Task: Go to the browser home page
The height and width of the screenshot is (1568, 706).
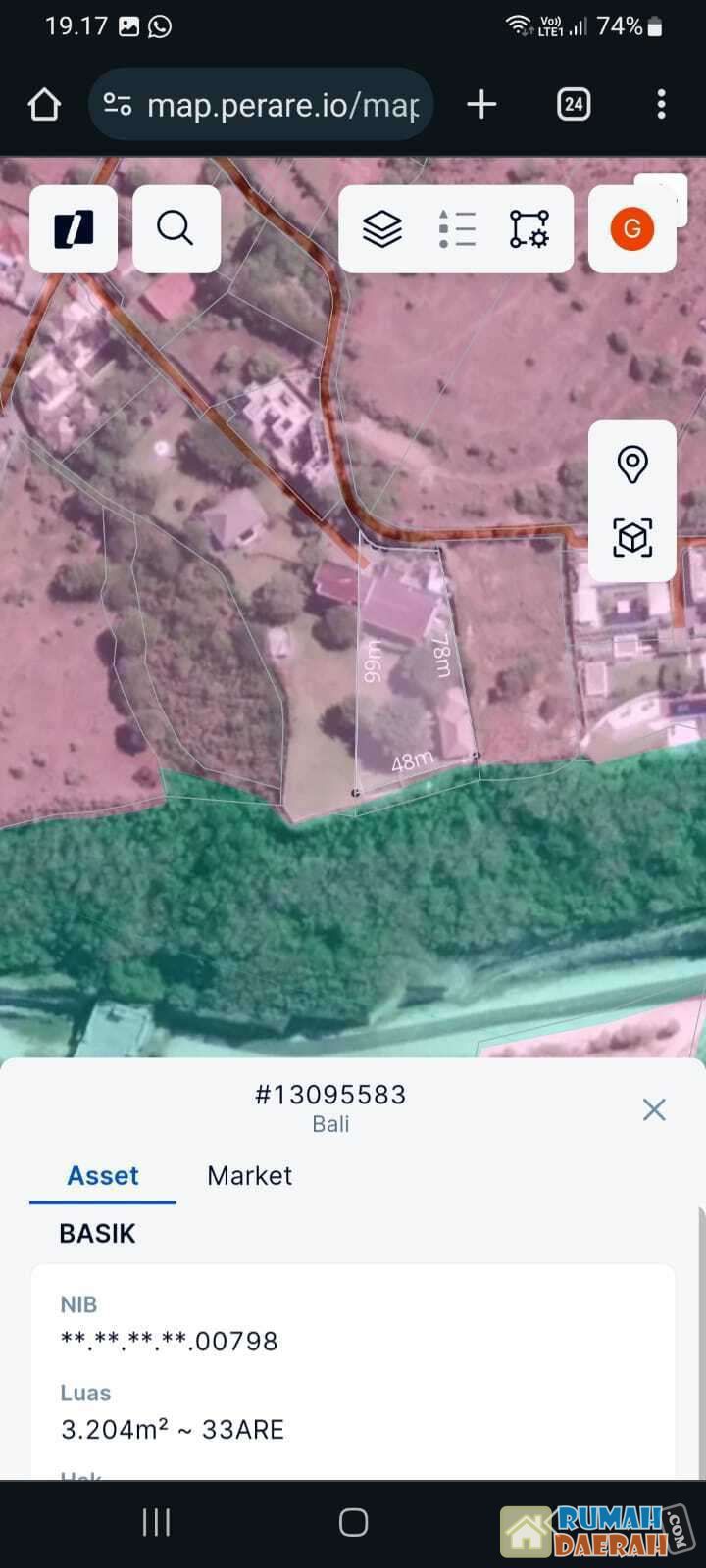Action: pos(44,105)
